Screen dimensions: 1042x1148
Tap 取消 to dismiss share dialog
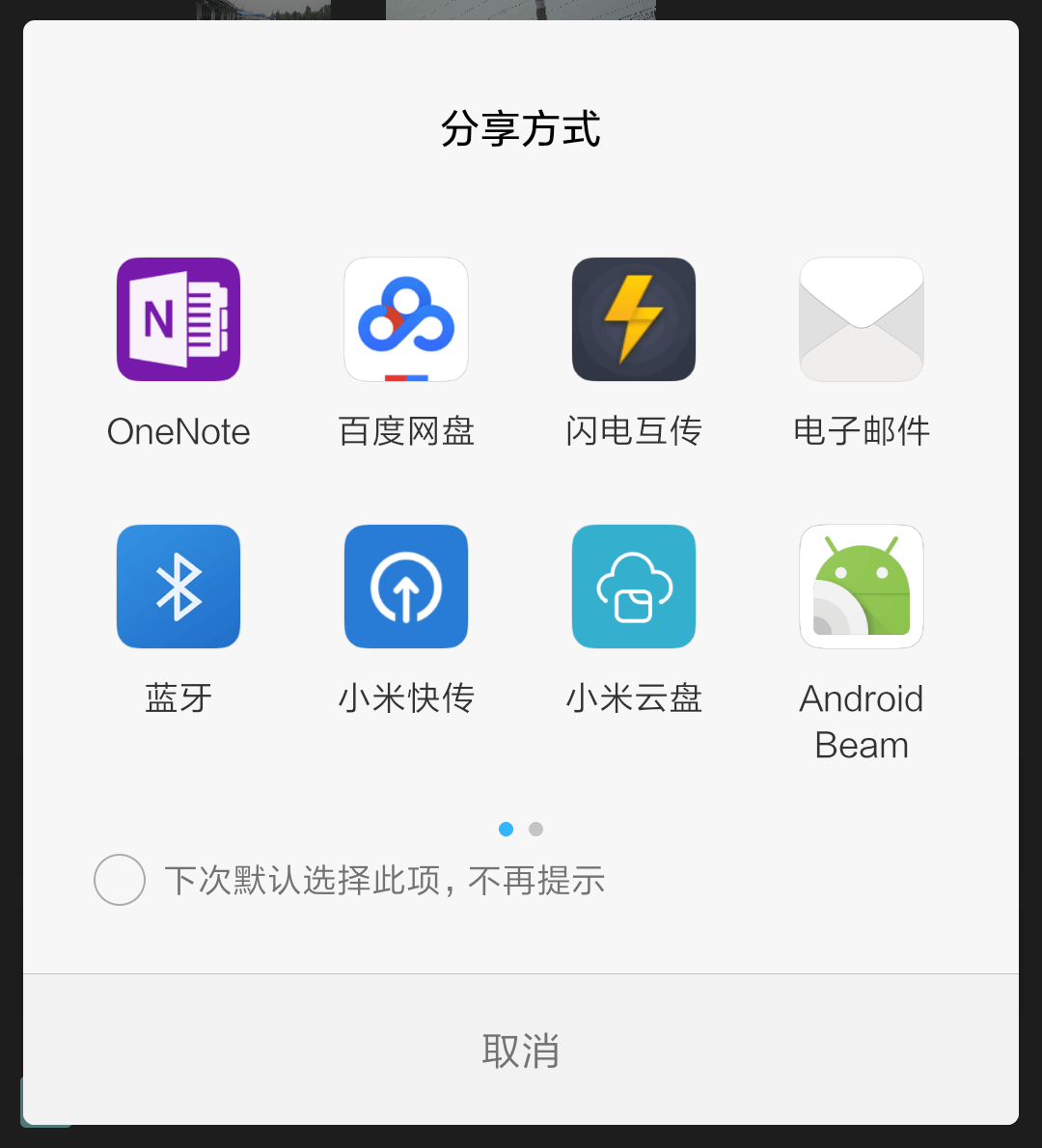(521, 1051)
